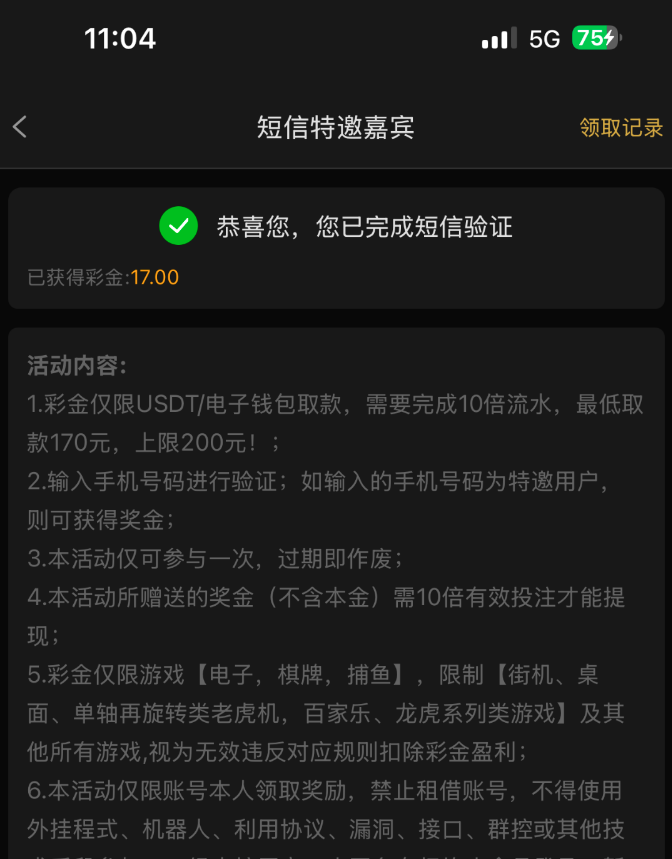This screenshot has height=859, width=672.
Task: Go back using the arrow icon
Action: pyautogui.click(x=20, y=127)
